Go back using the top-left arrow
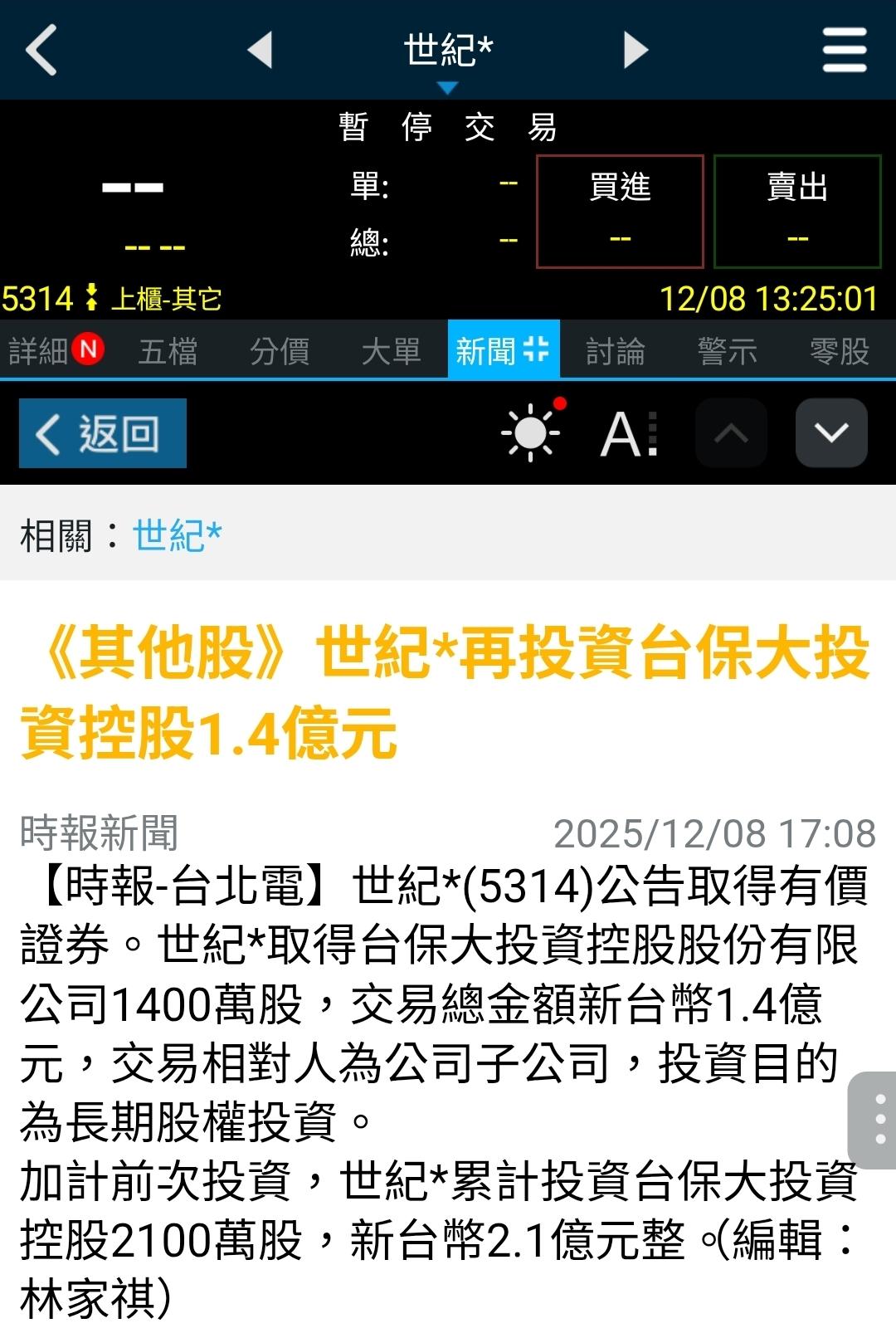The width and height of the screenshot is (896, 1333). point(41,50)
